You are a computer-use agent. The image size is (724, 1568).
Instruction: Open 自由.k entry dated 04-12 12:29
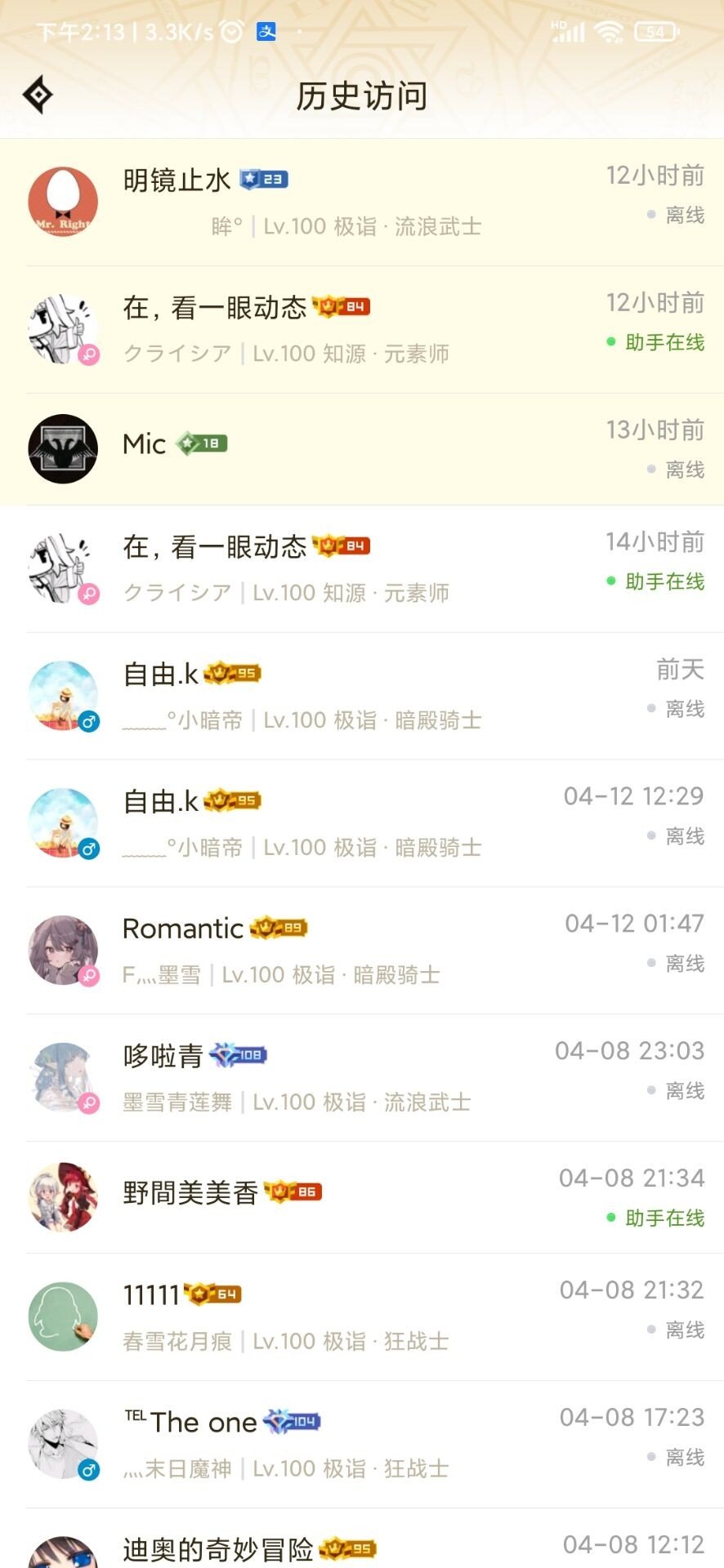coord(362,823)
